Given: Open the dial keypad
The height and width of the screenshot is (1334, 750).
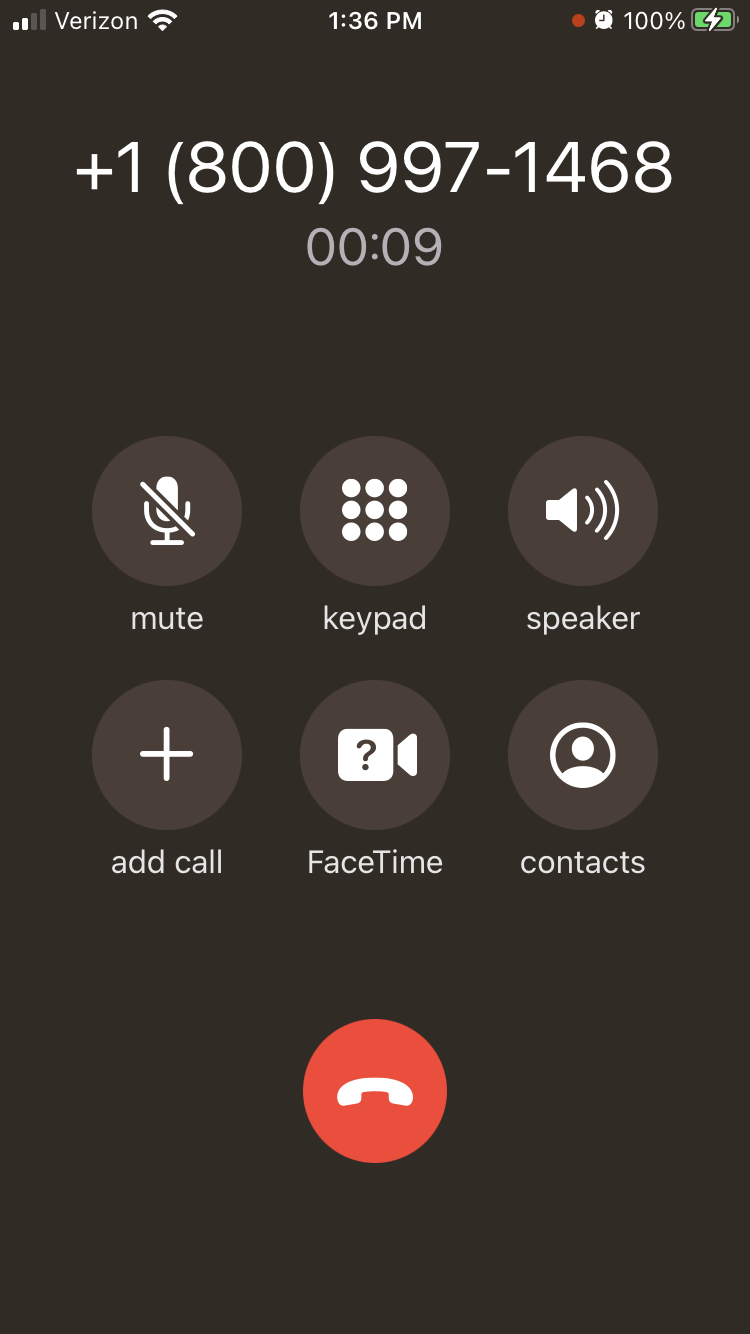Looking at the screenshot, I should [375, 511].
